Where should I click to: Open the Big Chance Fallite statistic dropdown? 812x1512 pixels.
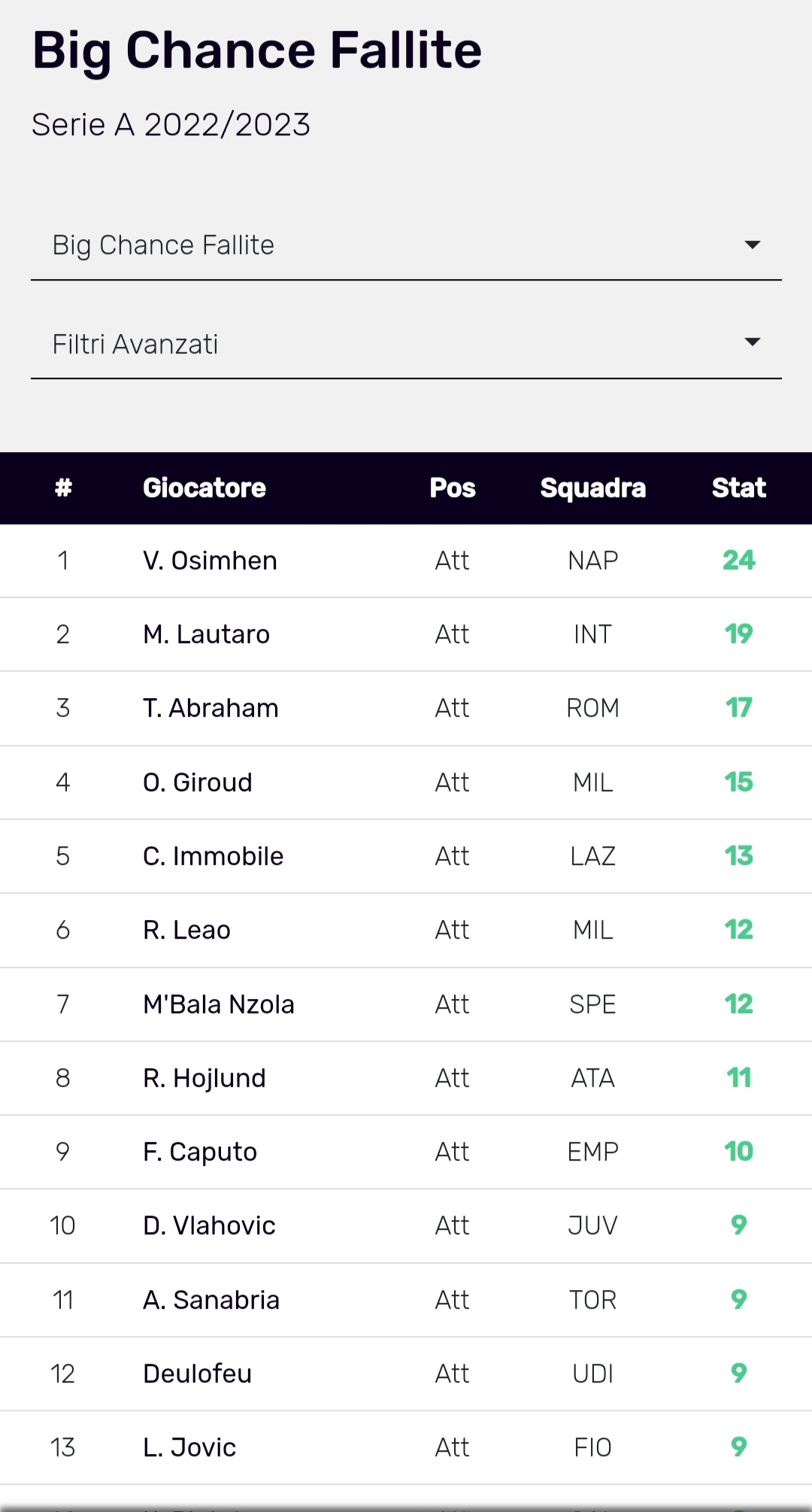tap(406, 246)
